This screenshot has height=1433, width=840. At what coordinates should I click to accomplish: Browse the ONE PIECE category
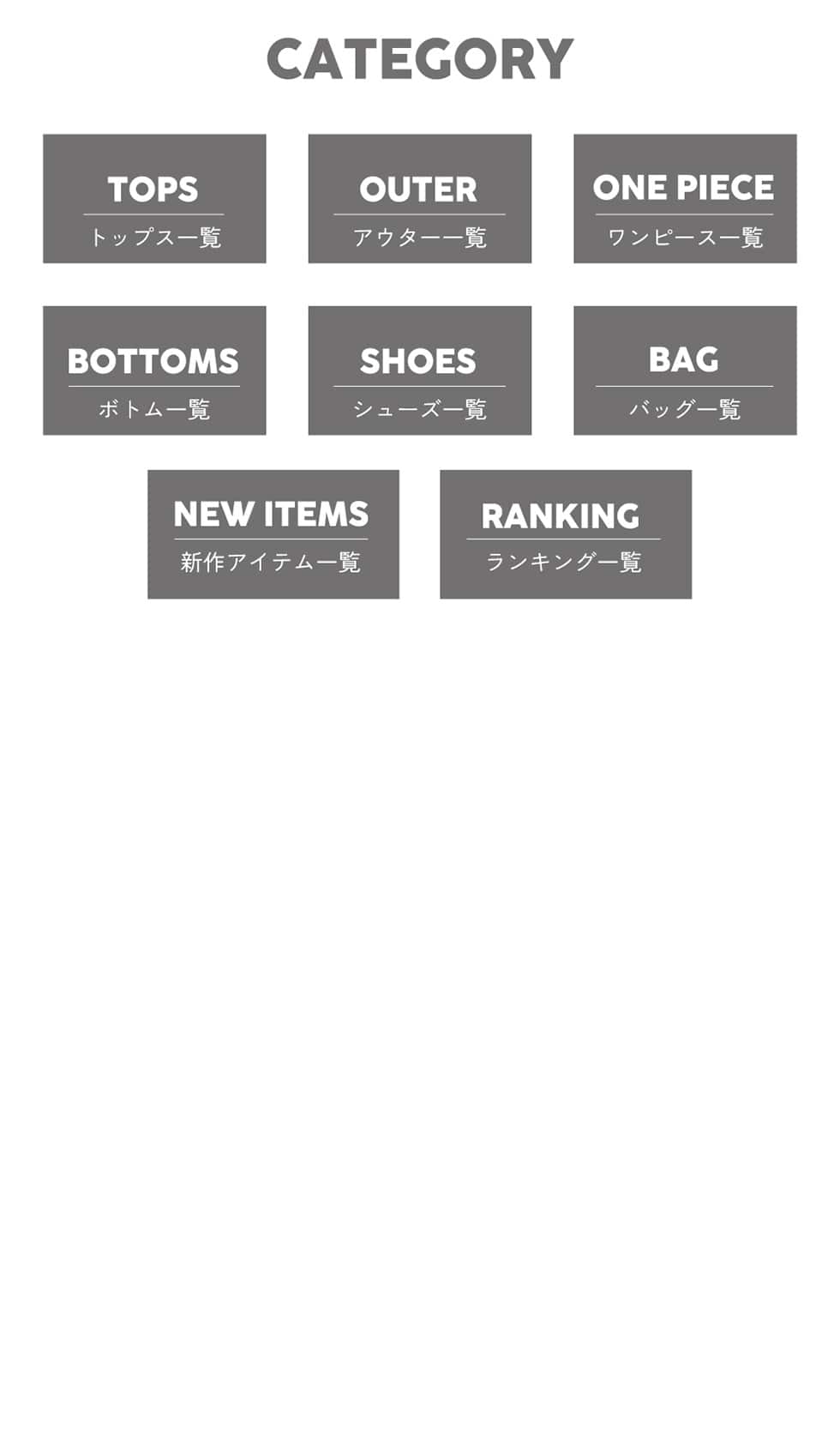[x=685, y=198]
